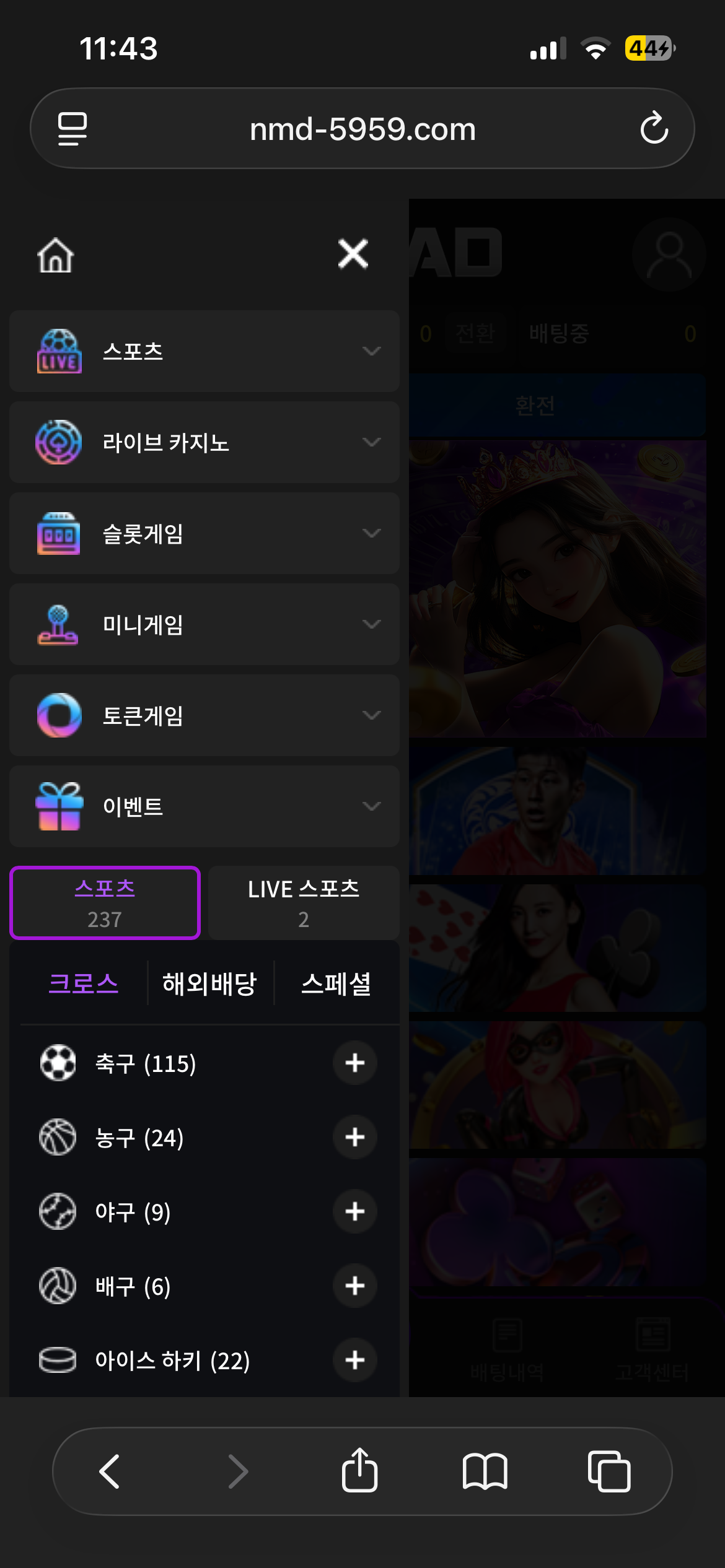Go to the home icon in drawer

[x=56, y=255]
